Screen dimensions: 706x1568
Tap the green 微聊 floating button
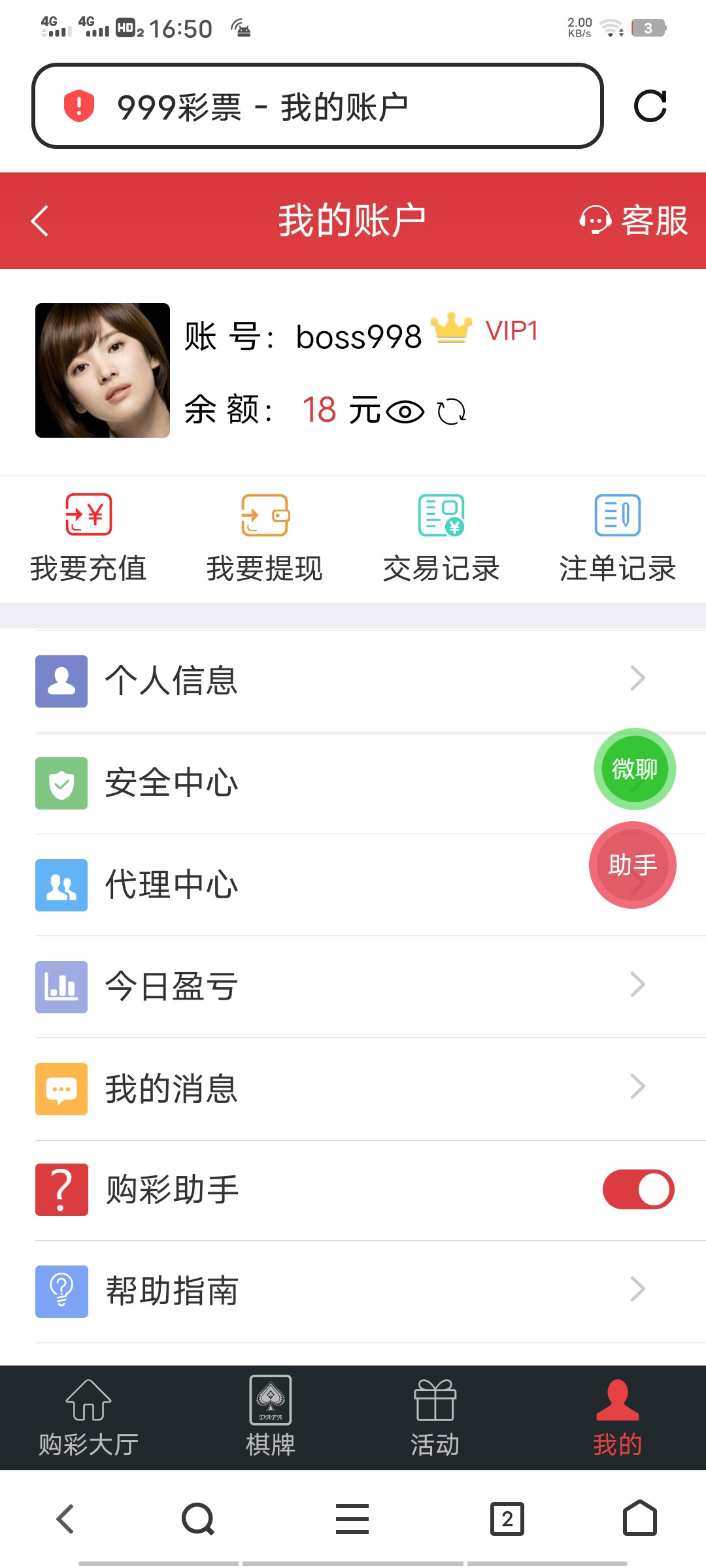pyautogui.click(x=634, y=769)
